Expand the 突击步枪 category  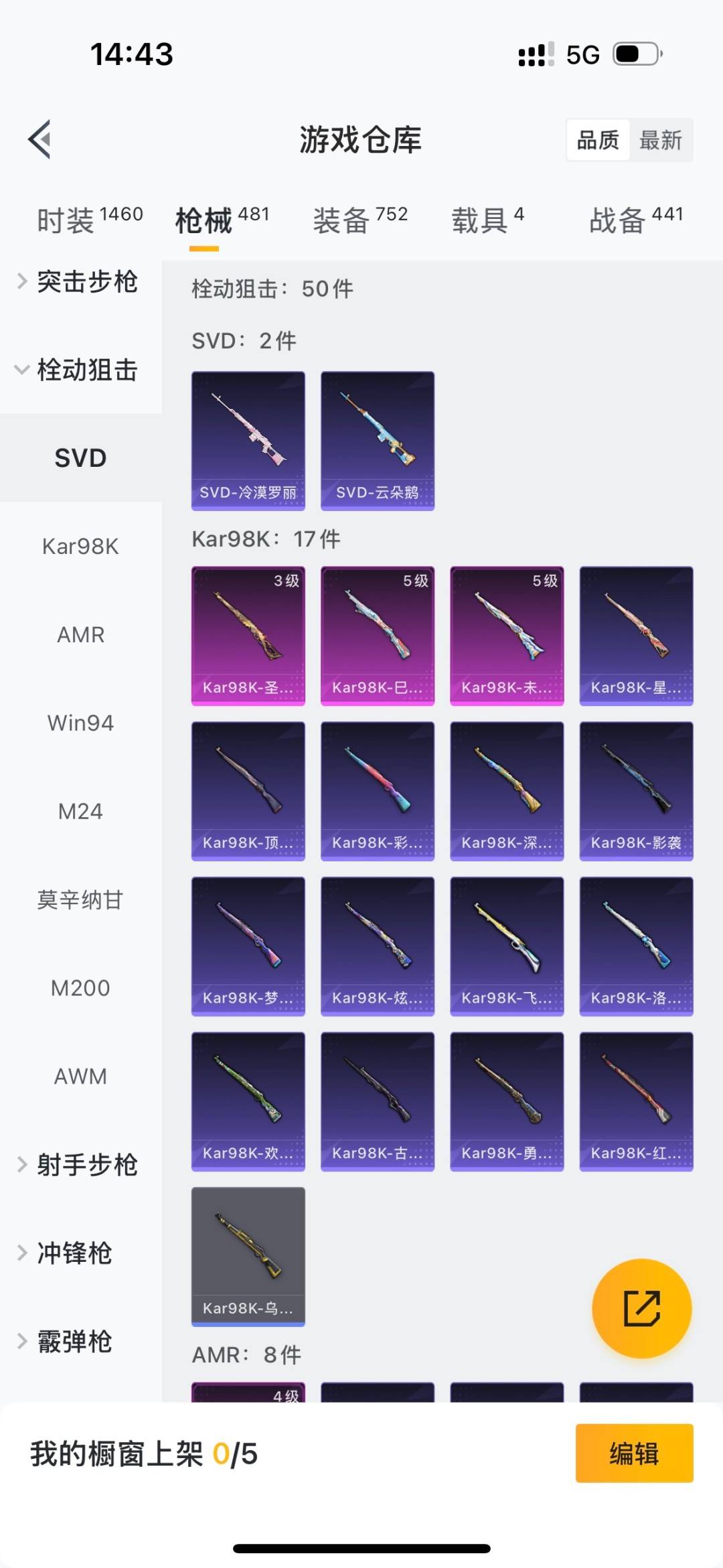80,281
